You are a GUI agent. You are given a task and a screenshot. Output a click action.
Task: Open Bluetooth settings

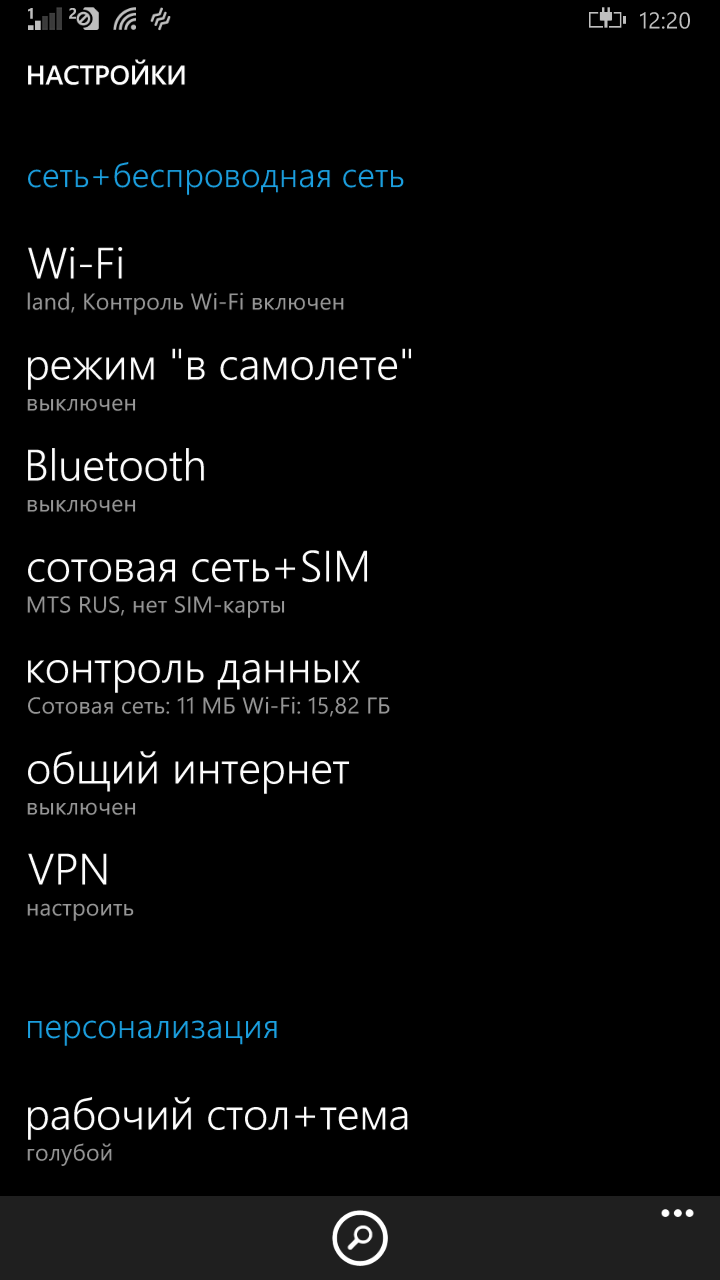pos(116,467)
